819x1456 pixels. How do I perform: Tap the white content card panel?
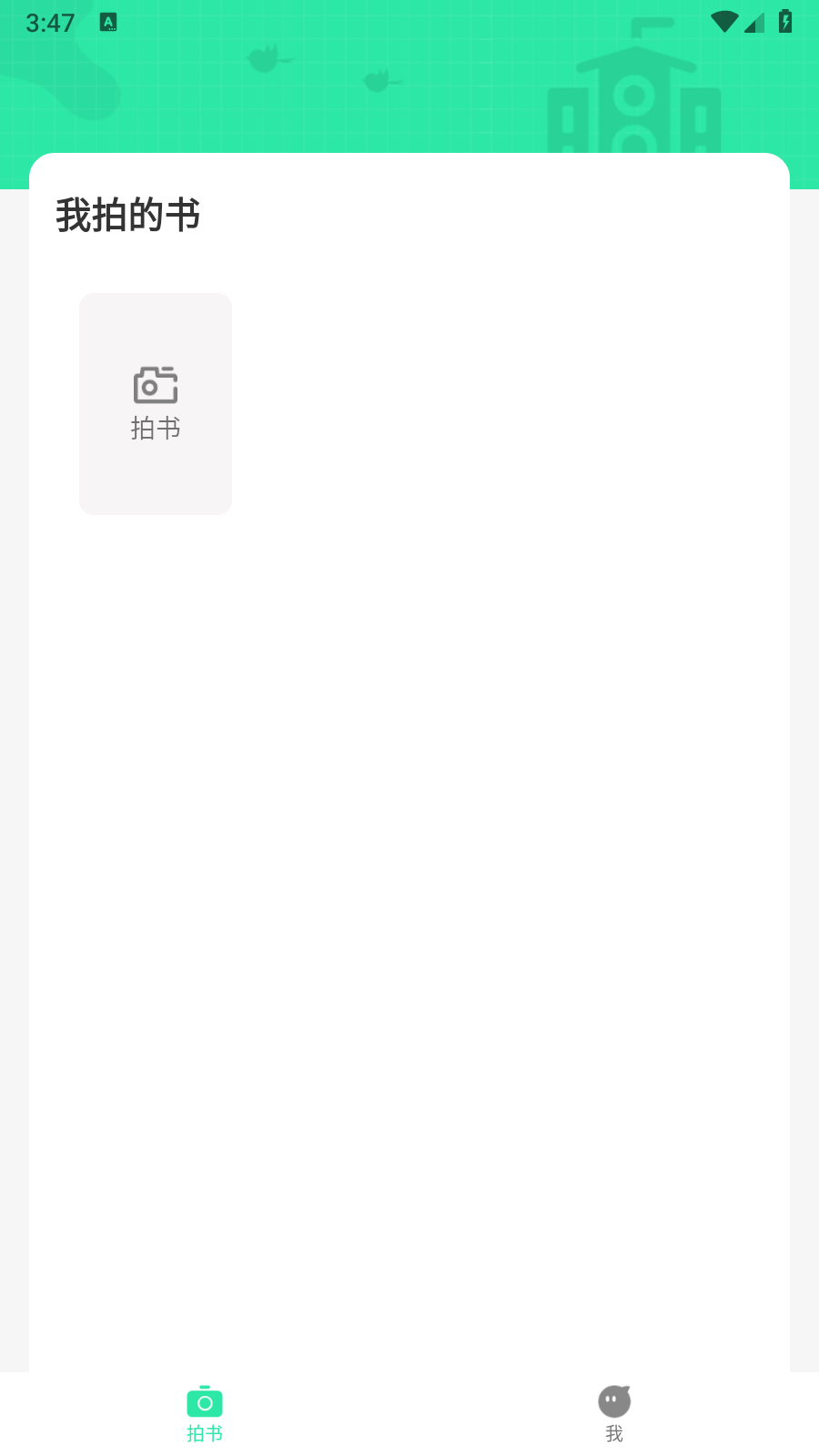(x=409, y=819)
